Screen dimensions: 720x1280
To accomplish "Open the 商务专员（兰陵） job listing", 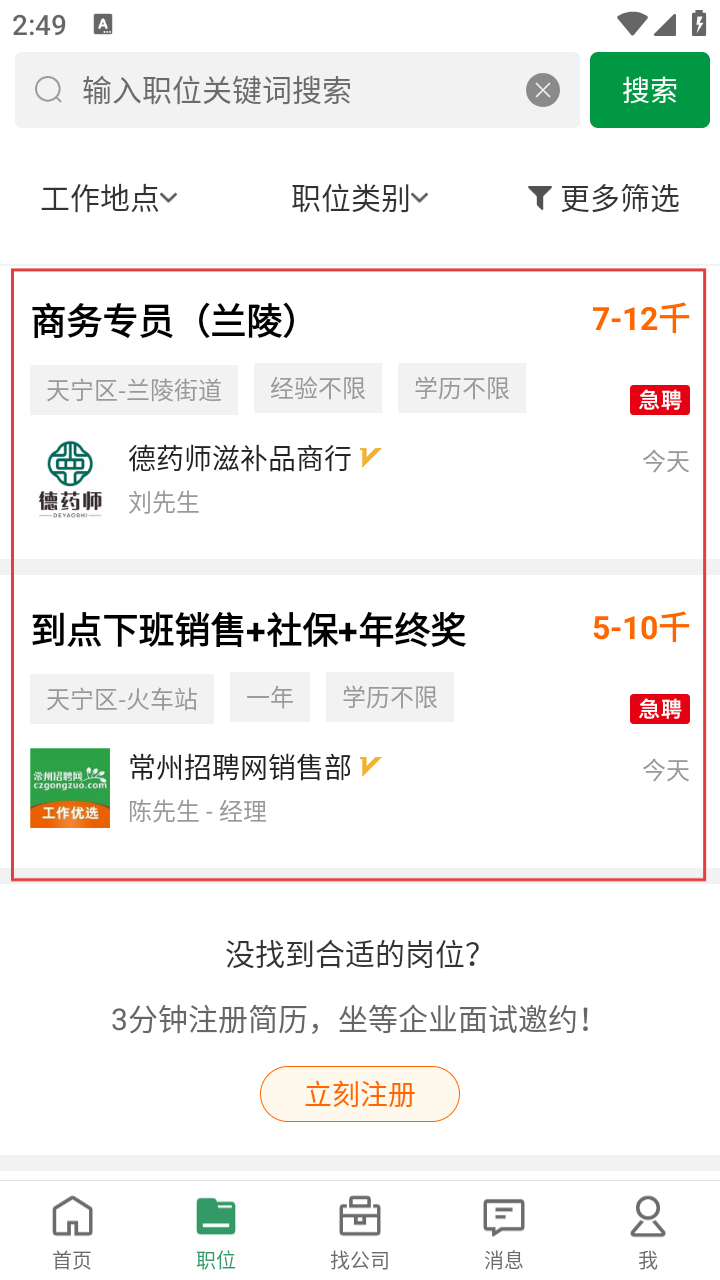I will (360, 413).
